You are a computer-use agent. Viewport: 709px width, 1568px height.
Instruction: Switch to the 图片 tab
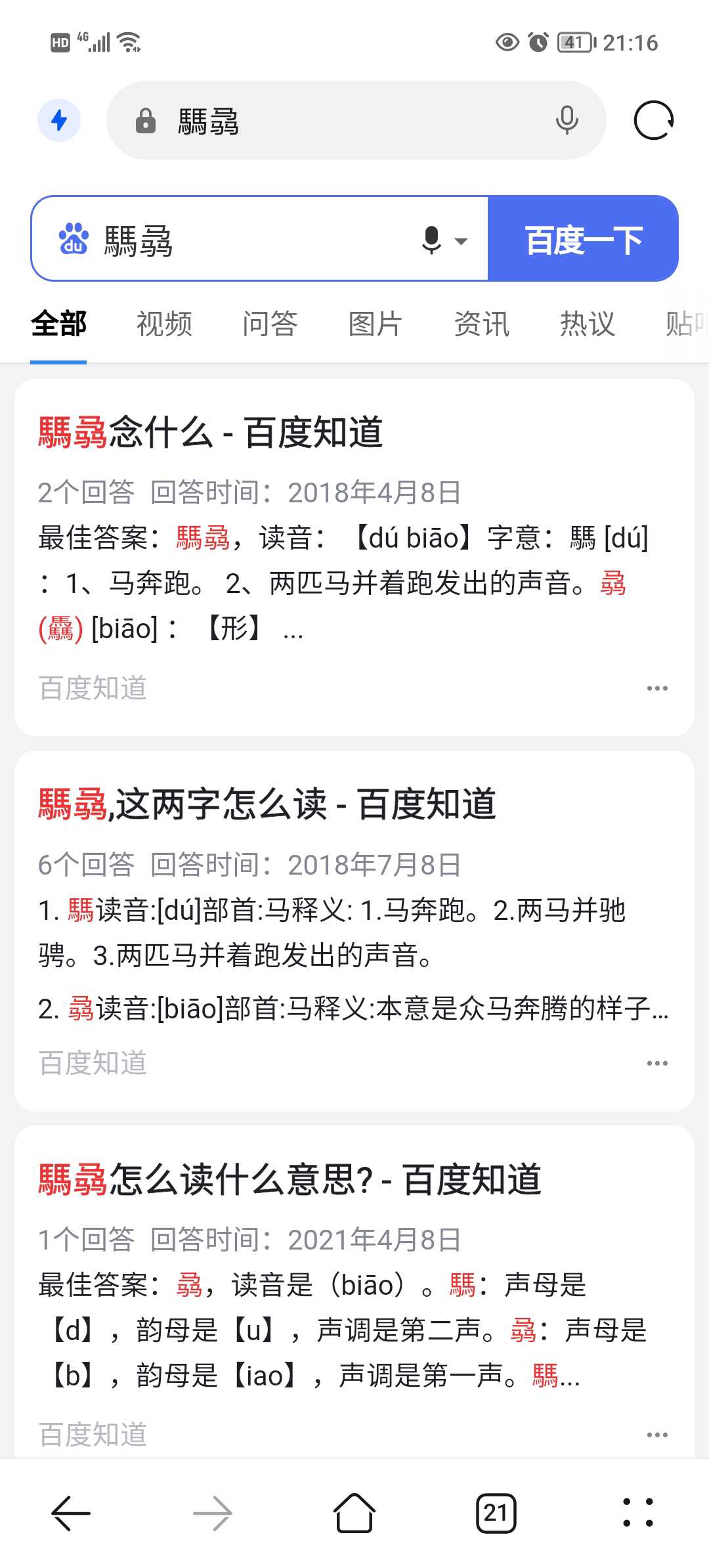click(x=376, y=324)
